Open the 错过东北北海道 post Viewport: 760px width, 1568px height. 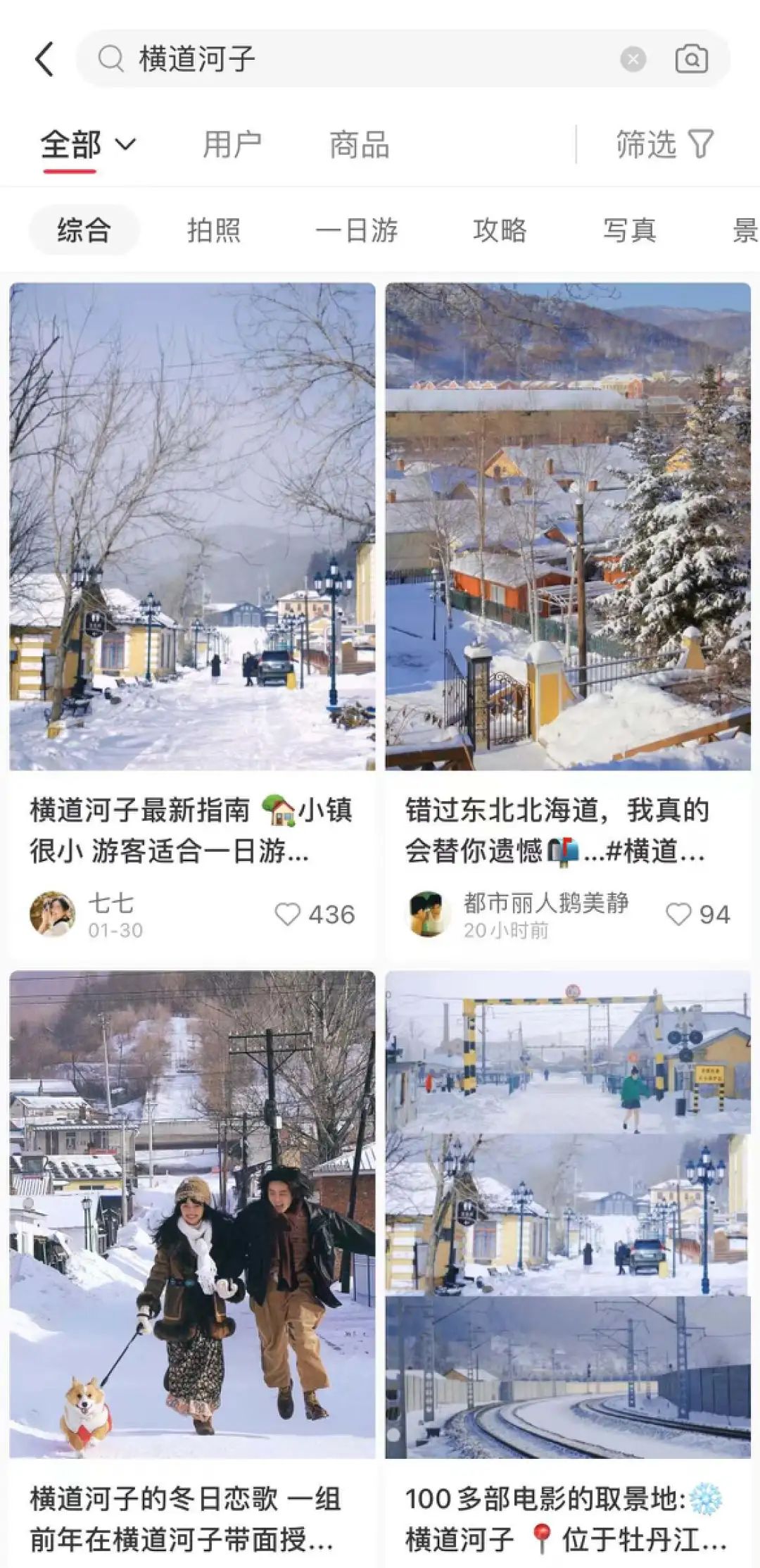click(x=568, y=527)
